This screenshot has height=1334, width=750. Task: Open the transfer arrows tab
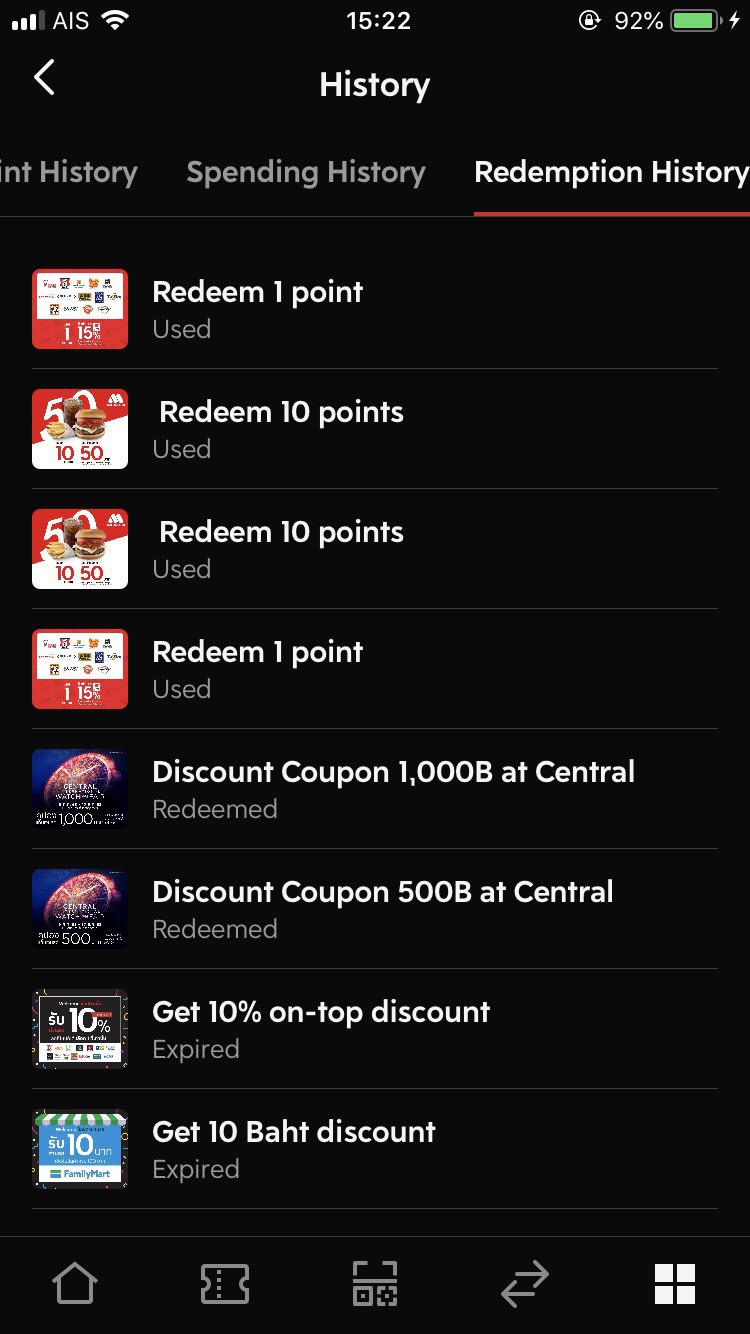pyautogui.click(x=525, y=1284)
